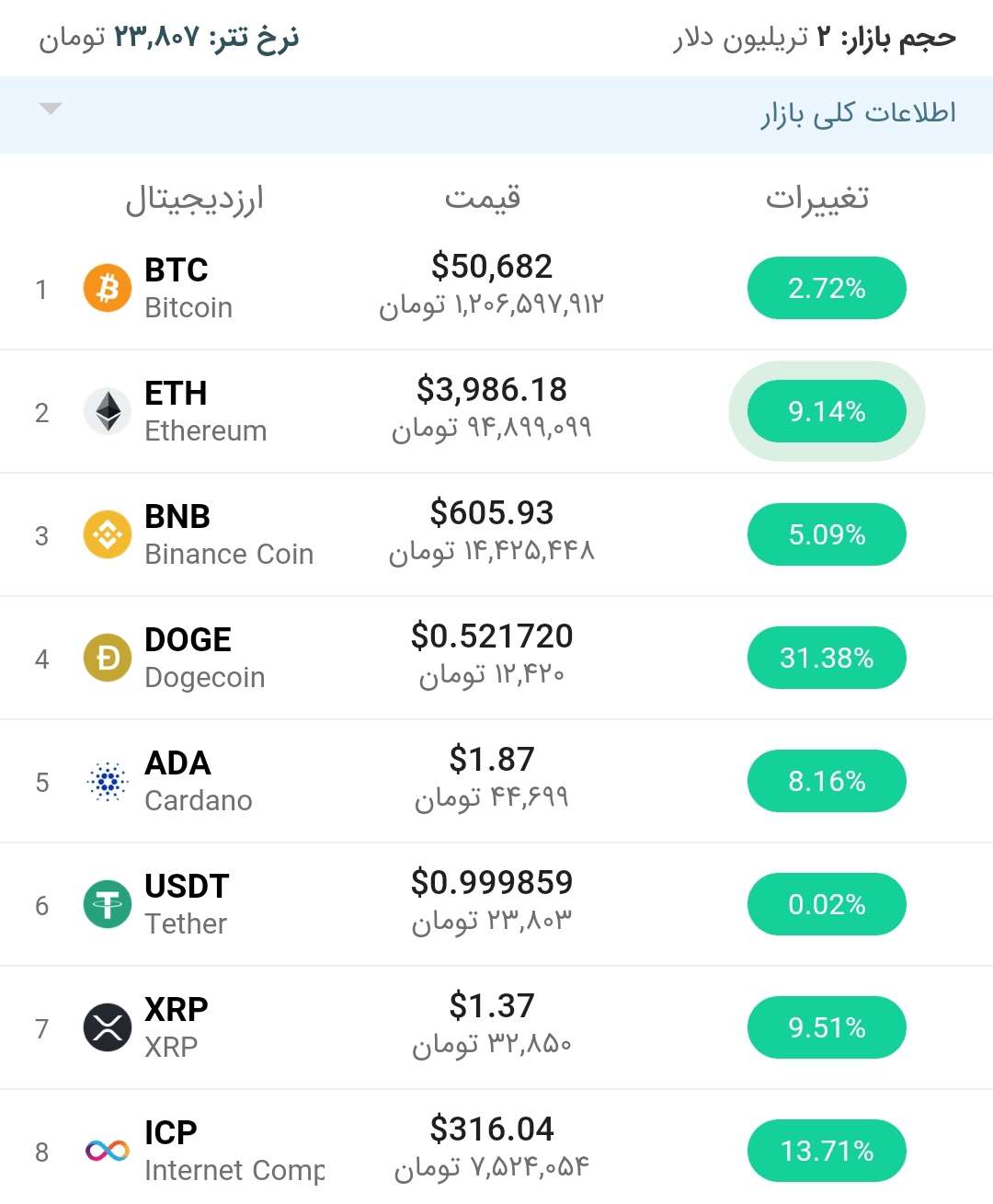The height and width of the screenshot is (1204, 993).
Task: Click BTC's 2.72% change badge
Action: point(826,288)
